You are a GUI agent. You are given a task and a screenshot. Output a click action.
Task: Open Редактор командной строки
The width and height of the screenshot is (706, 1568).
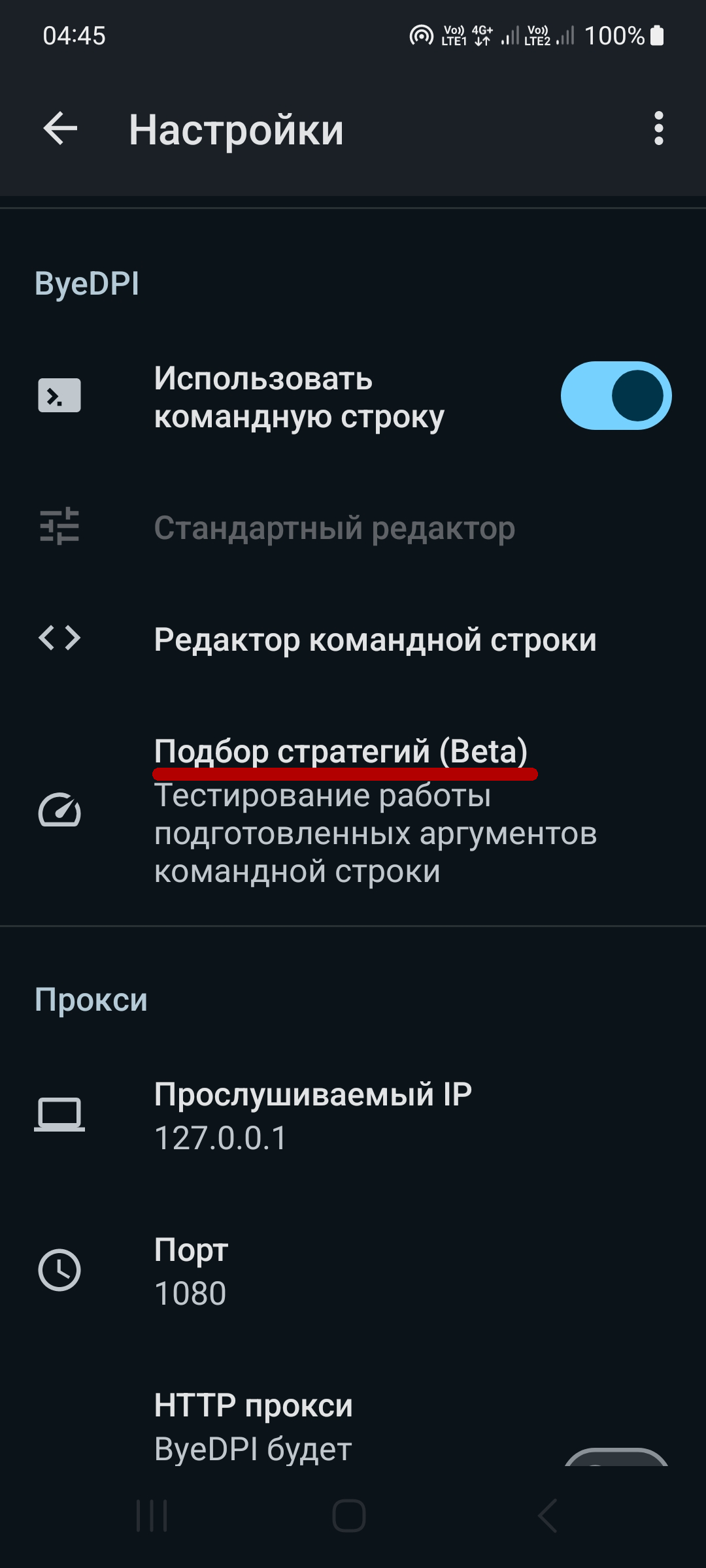point(375,639)
